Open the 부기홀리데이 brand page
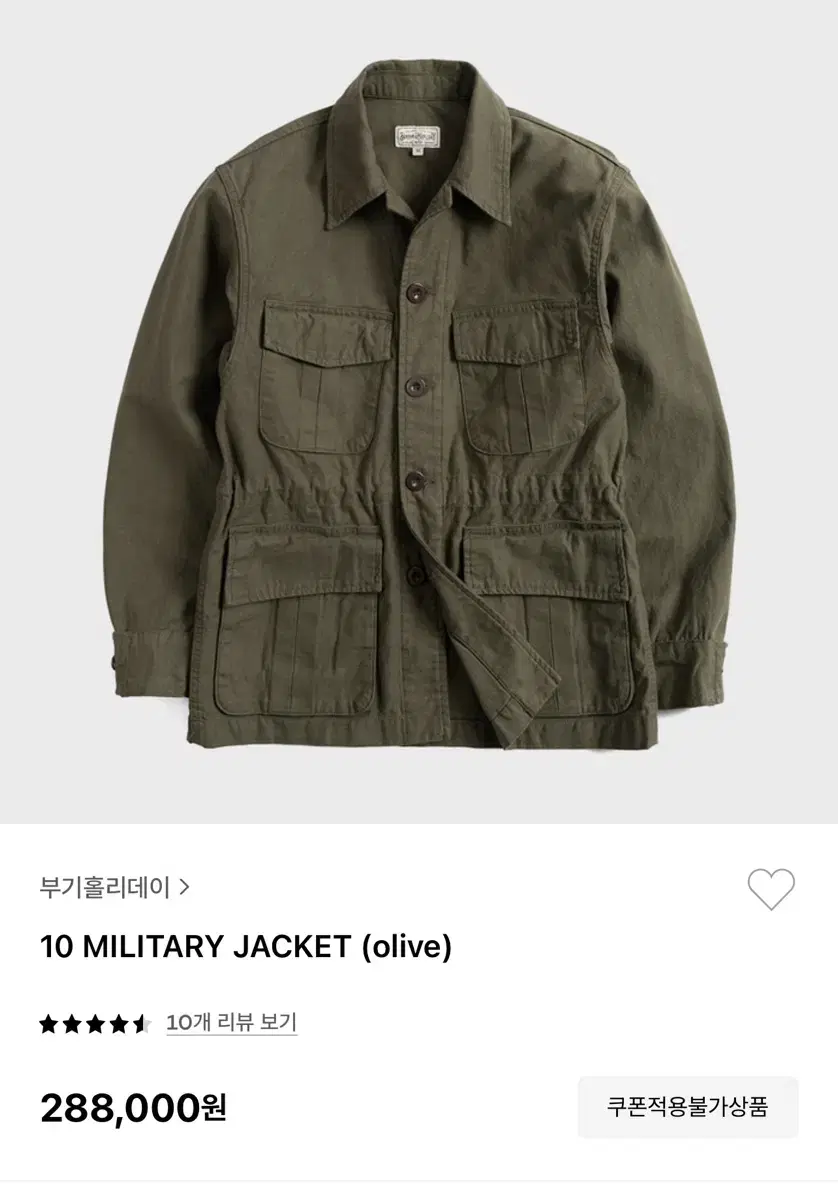 tap(114, 887)
